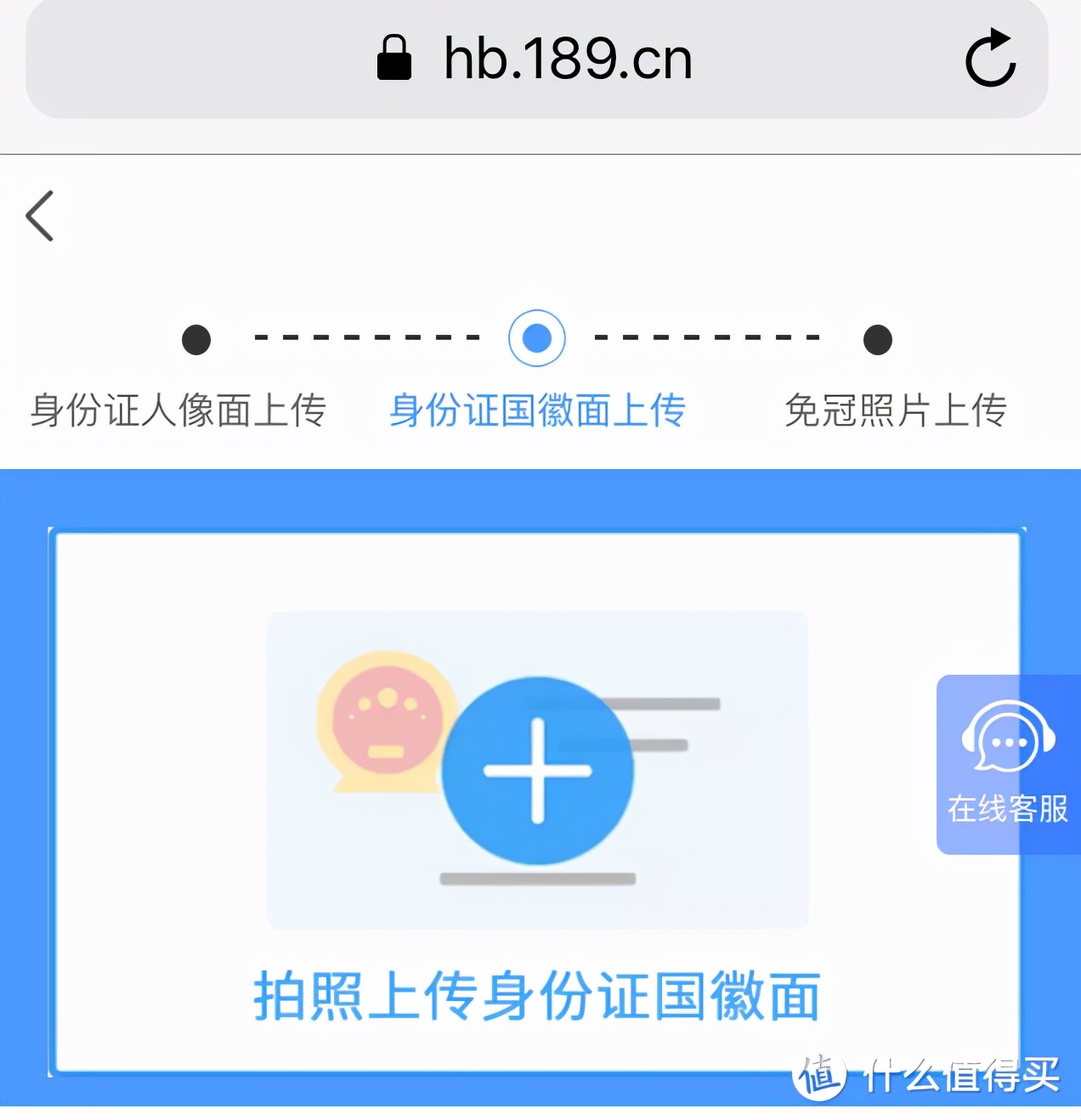Collapse the floating customer service panel
Viewport: 1081px width, 1120px height.
(1007, 763)
